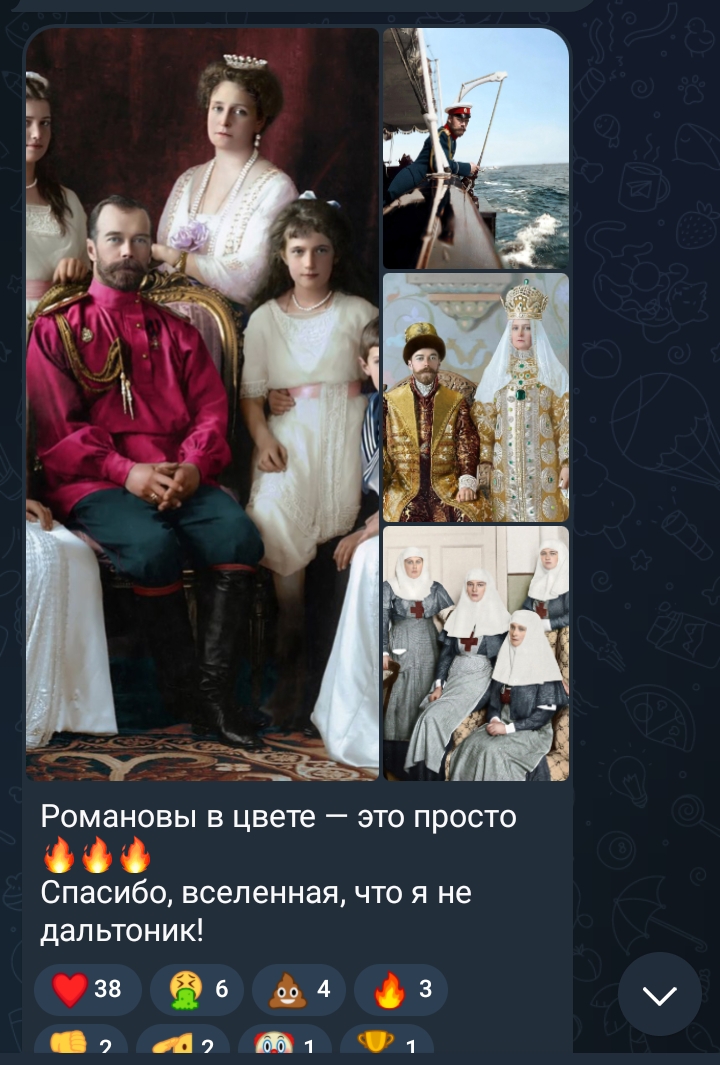The image size is (720, 1065).
Task: Open the photo of the man on the yacht
Action: coord(476,149)
